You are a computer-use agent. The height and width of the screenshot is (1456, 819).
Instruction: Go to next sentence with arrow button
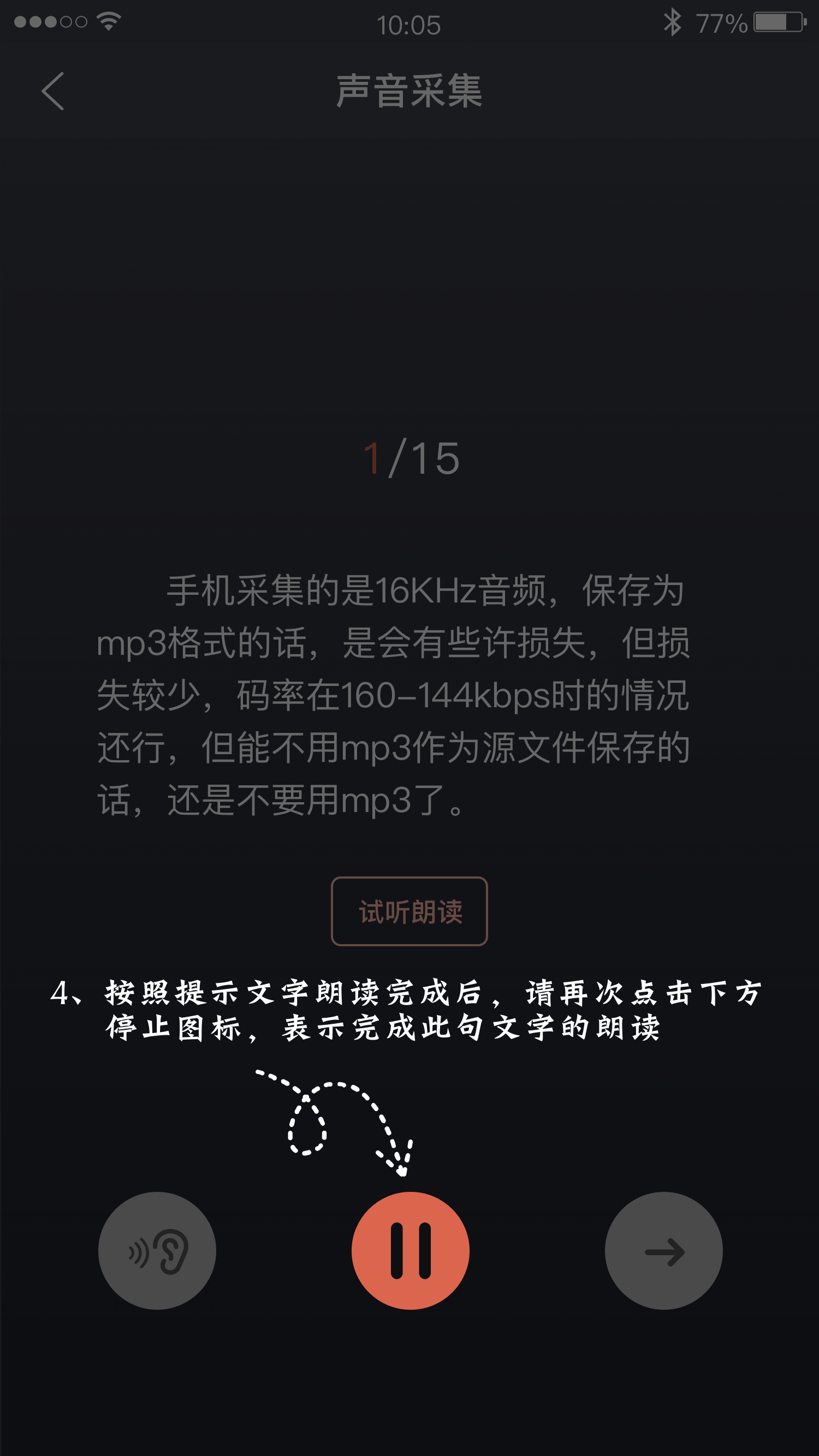coord(663,1250)
